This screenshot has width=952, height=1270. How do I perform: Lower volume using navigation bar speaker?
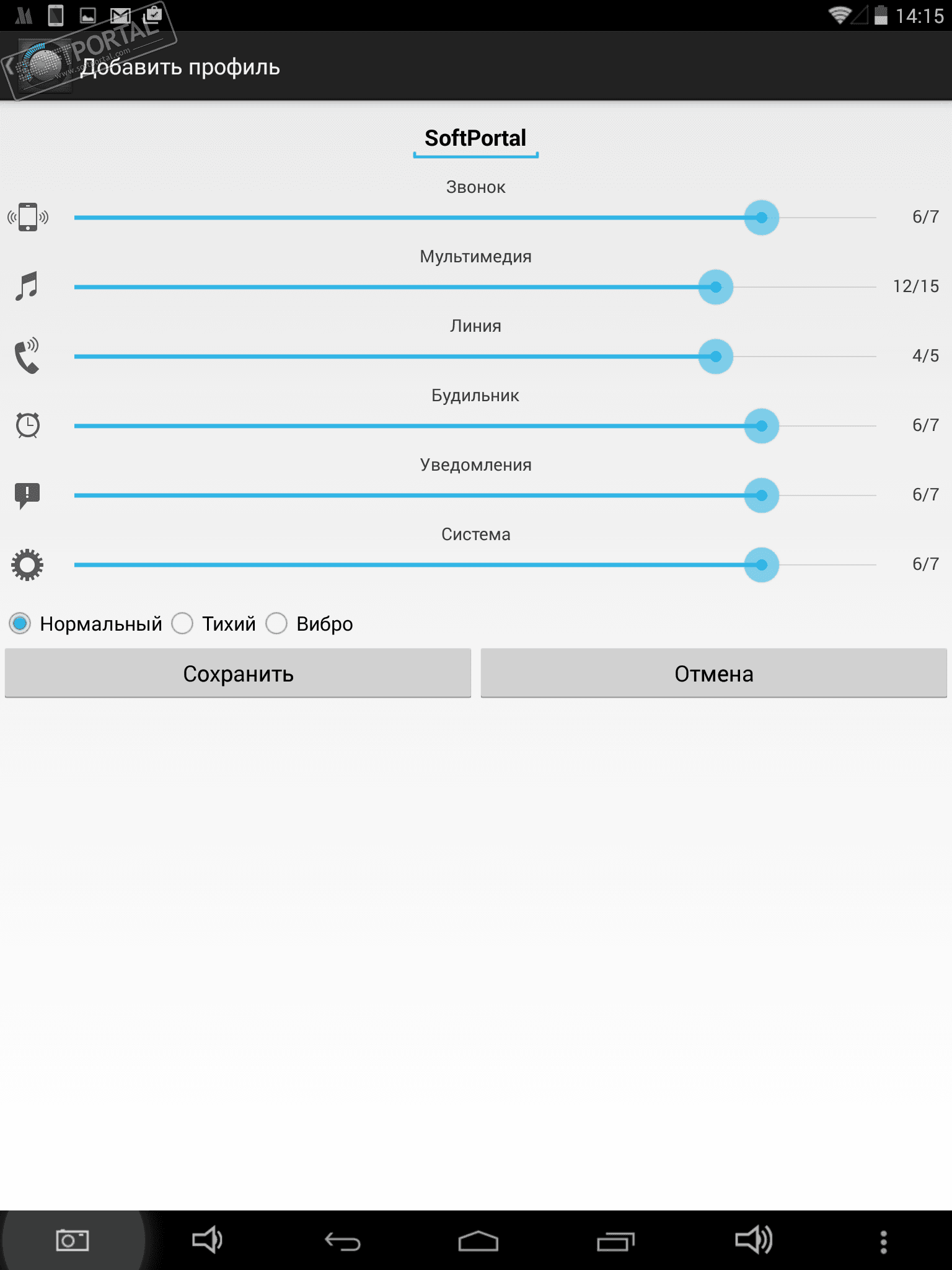[x=207, y=1240]
